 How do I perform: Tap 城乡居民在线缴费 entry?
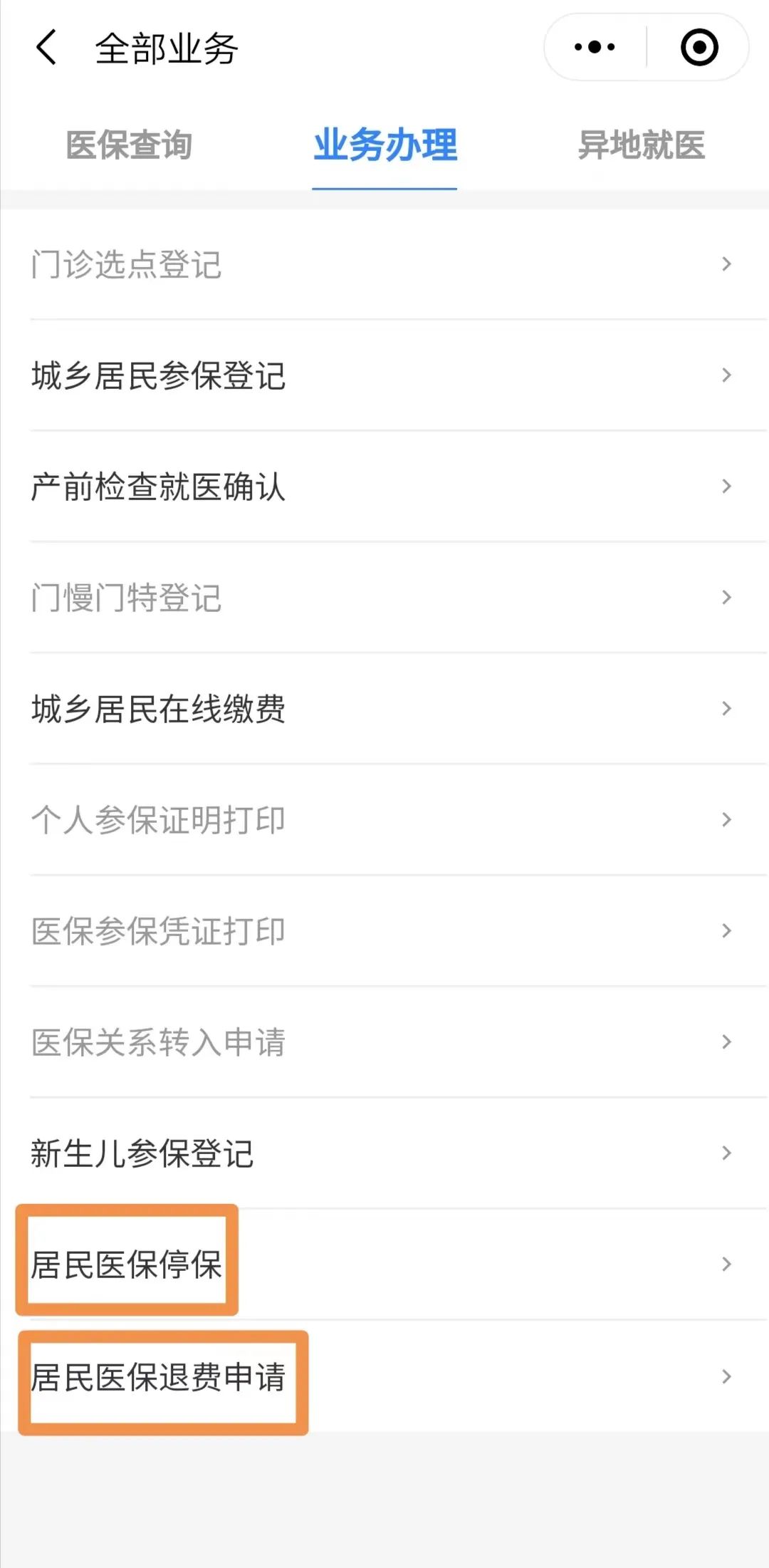click(158, 709)
